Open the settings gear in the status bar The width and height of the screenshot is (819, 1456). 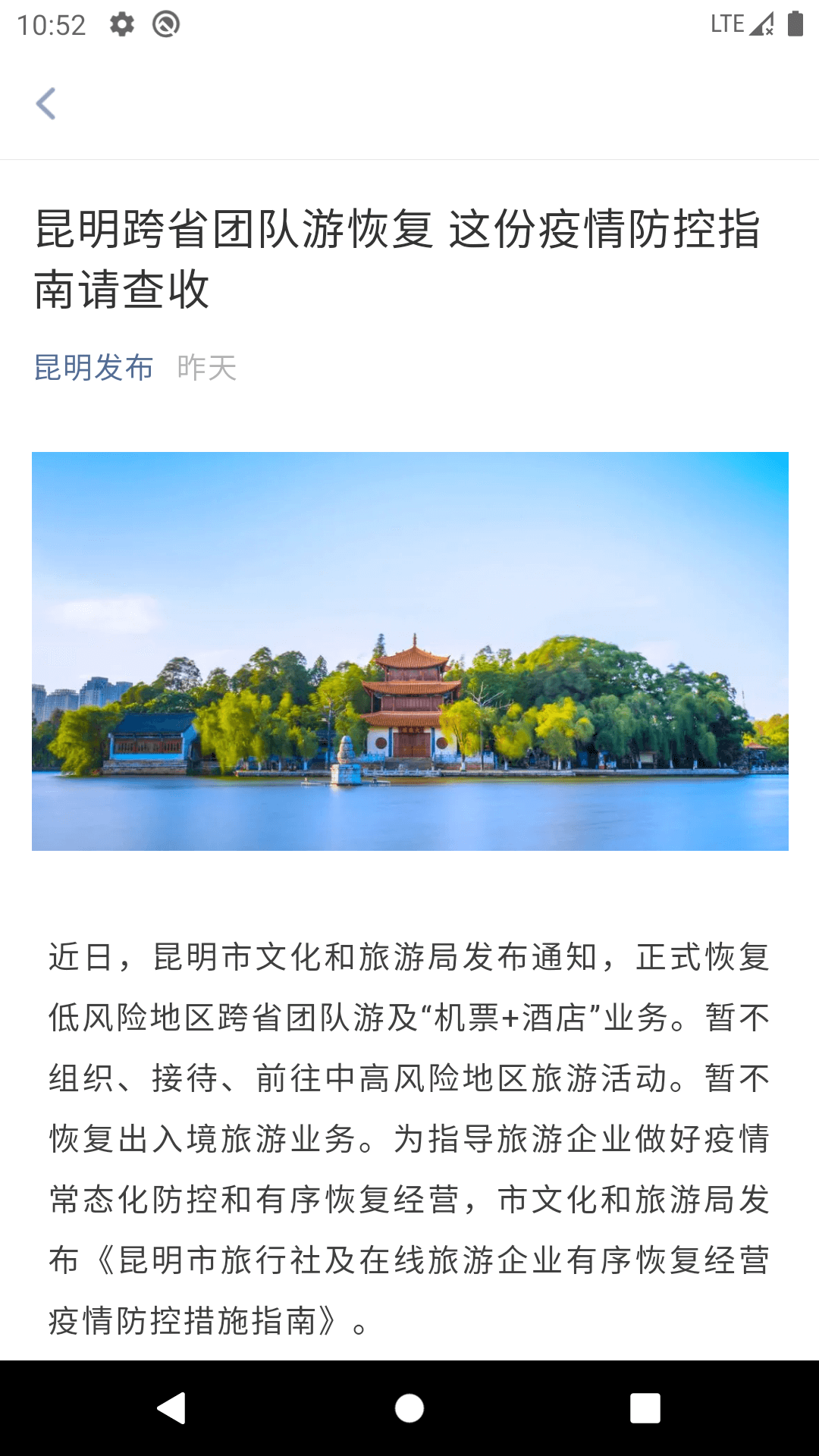[124, 23]
